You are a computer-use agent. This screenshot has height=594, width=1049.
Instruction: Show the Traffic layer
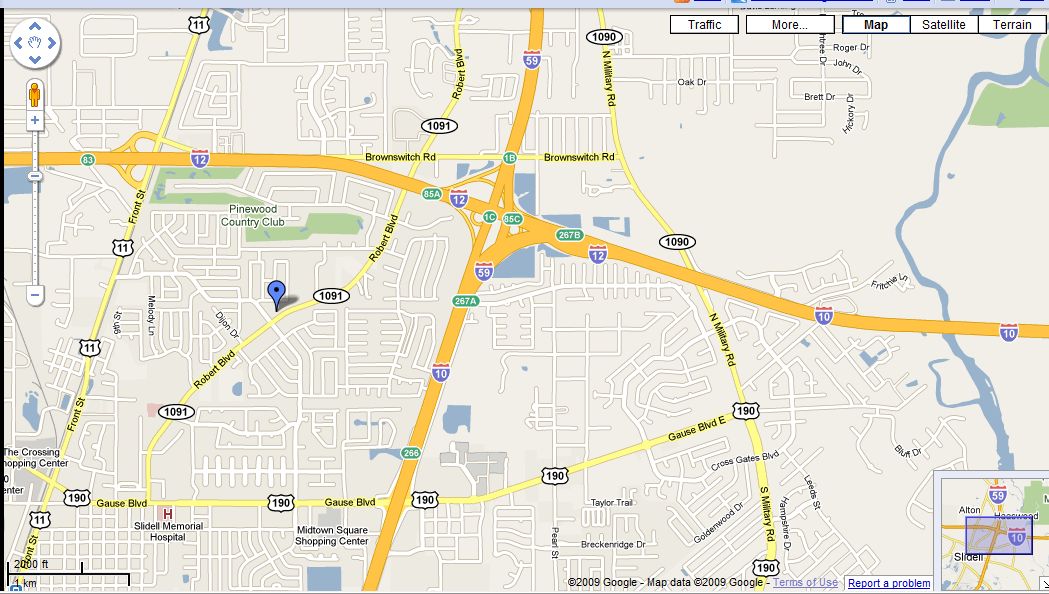pyautogui.click(x=704, y=25)
